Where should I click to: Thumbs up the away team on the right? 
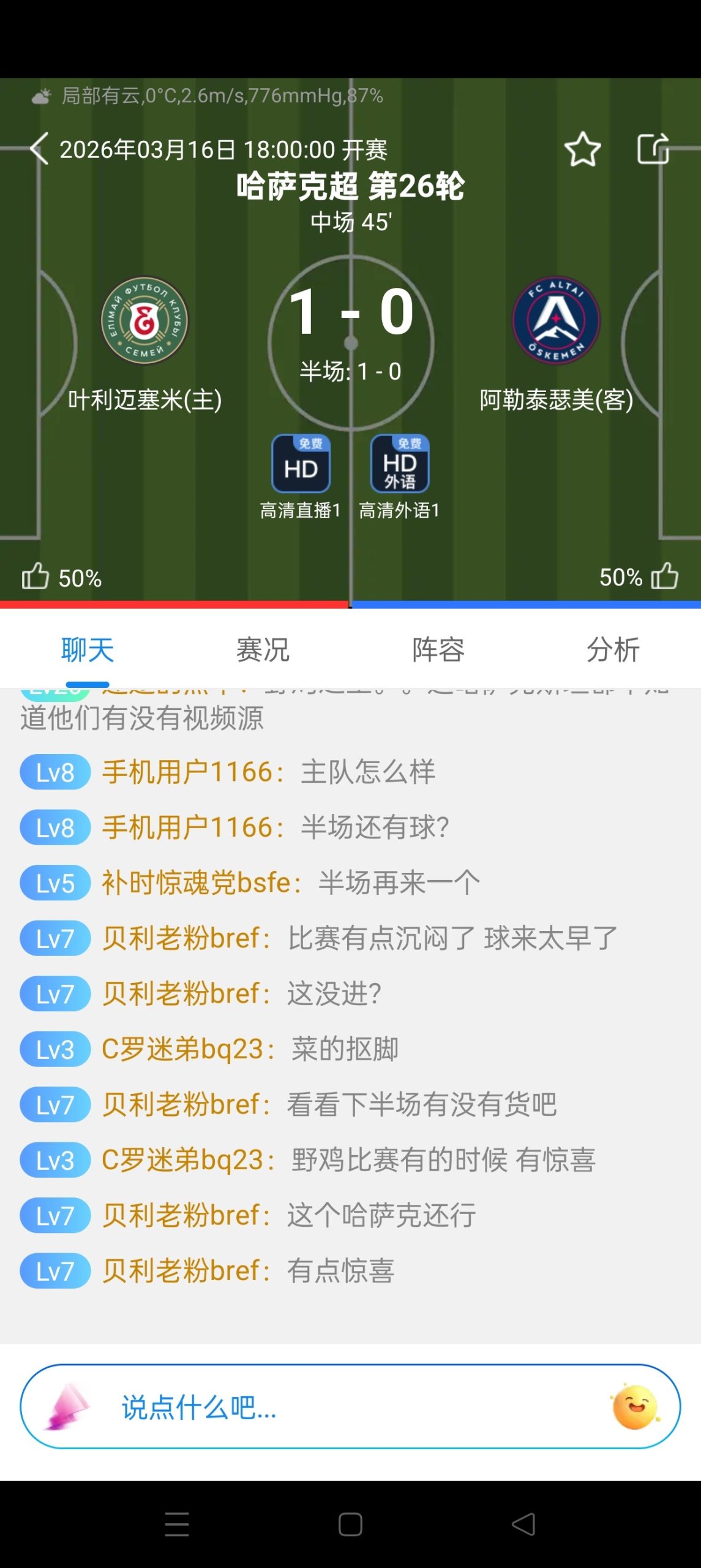click(666, 575)
